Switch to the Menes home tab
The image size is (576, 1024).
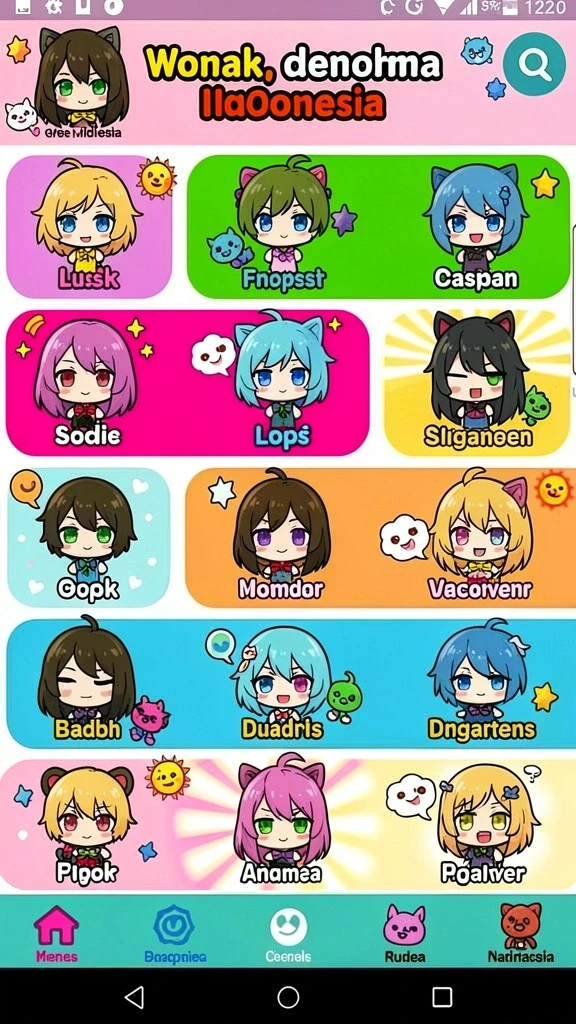[56, 934]
